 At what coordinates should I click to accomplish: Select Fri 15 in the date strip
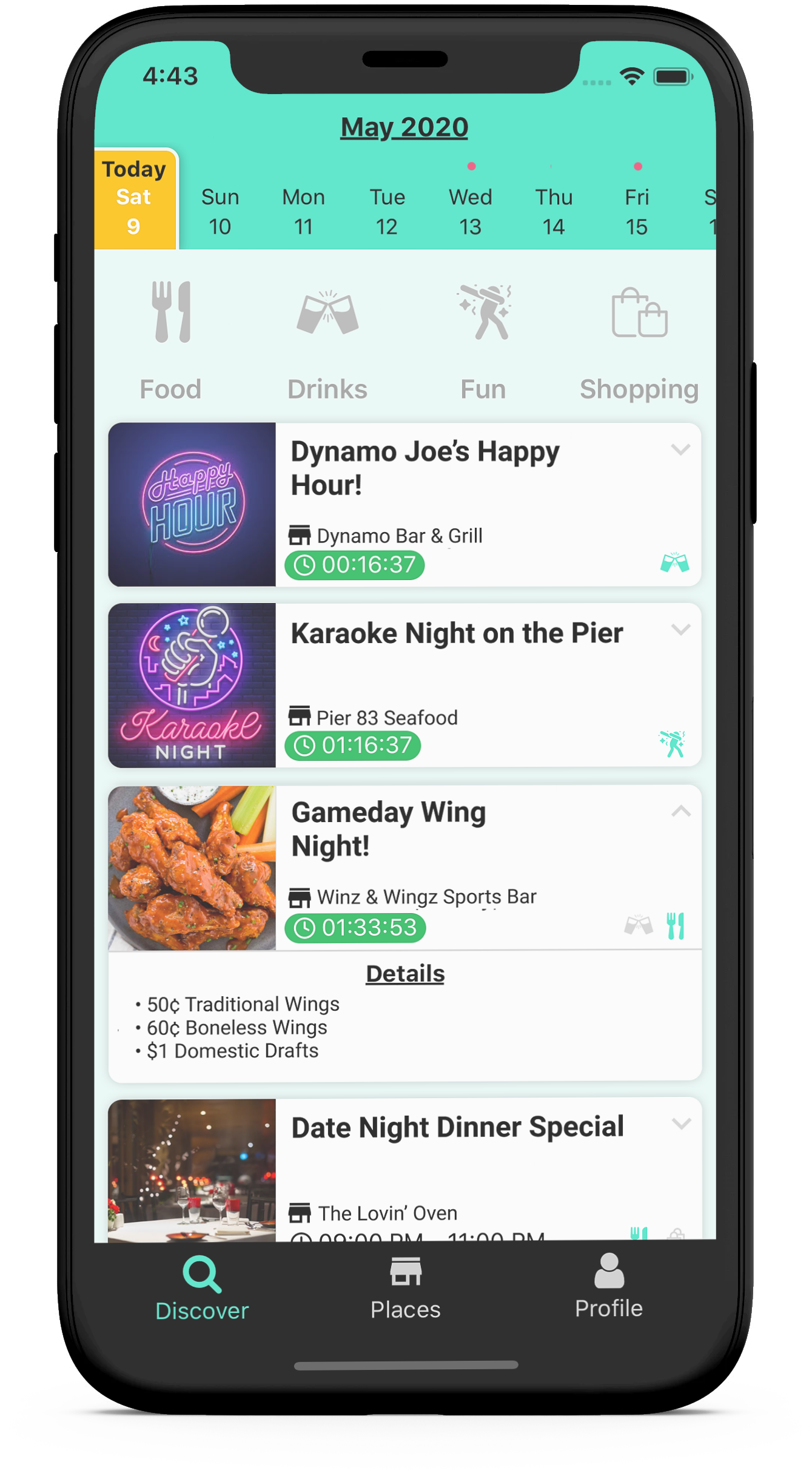[637, 211]
